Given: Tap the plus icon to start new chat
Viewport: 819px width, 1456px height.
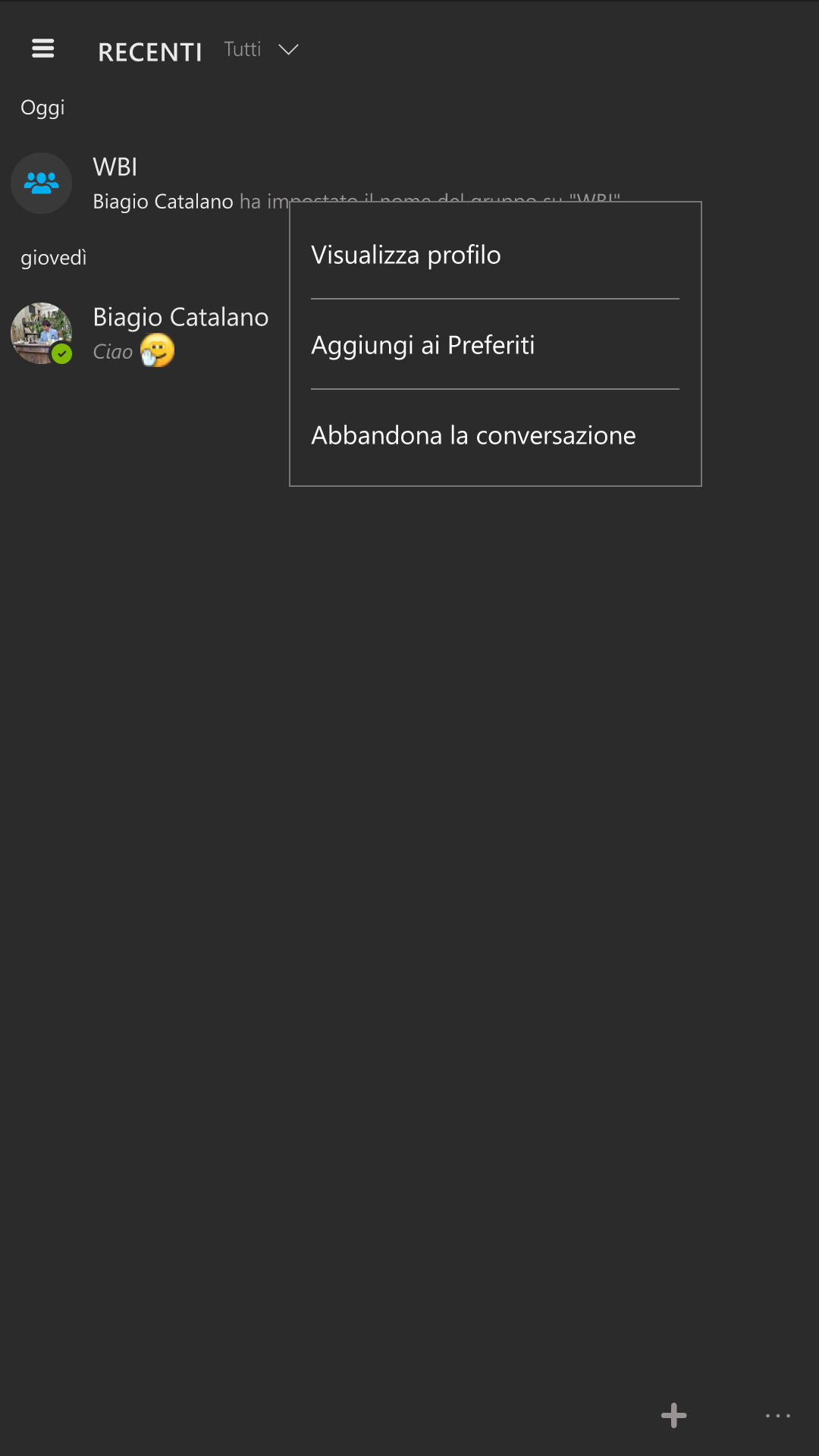Looking at the screenshot, I should [673, 1415].
